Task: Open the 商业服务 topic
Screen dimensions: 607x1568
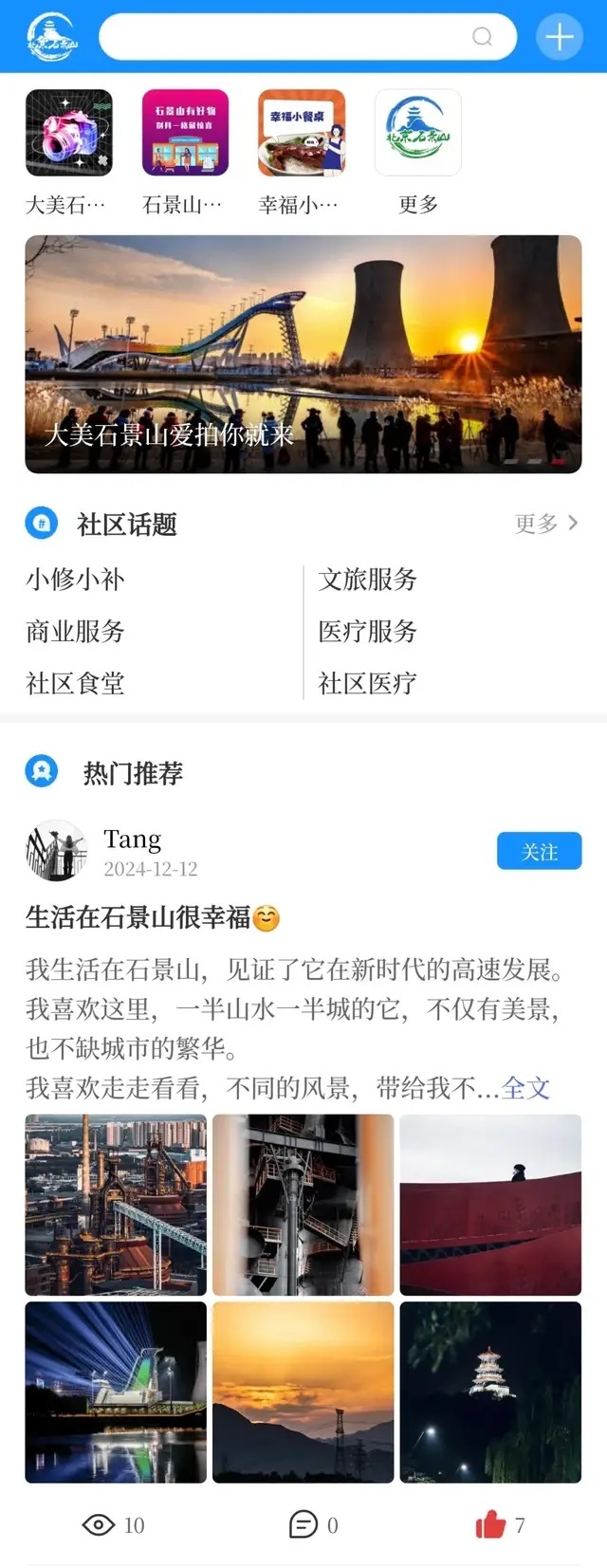Action: 76,632
